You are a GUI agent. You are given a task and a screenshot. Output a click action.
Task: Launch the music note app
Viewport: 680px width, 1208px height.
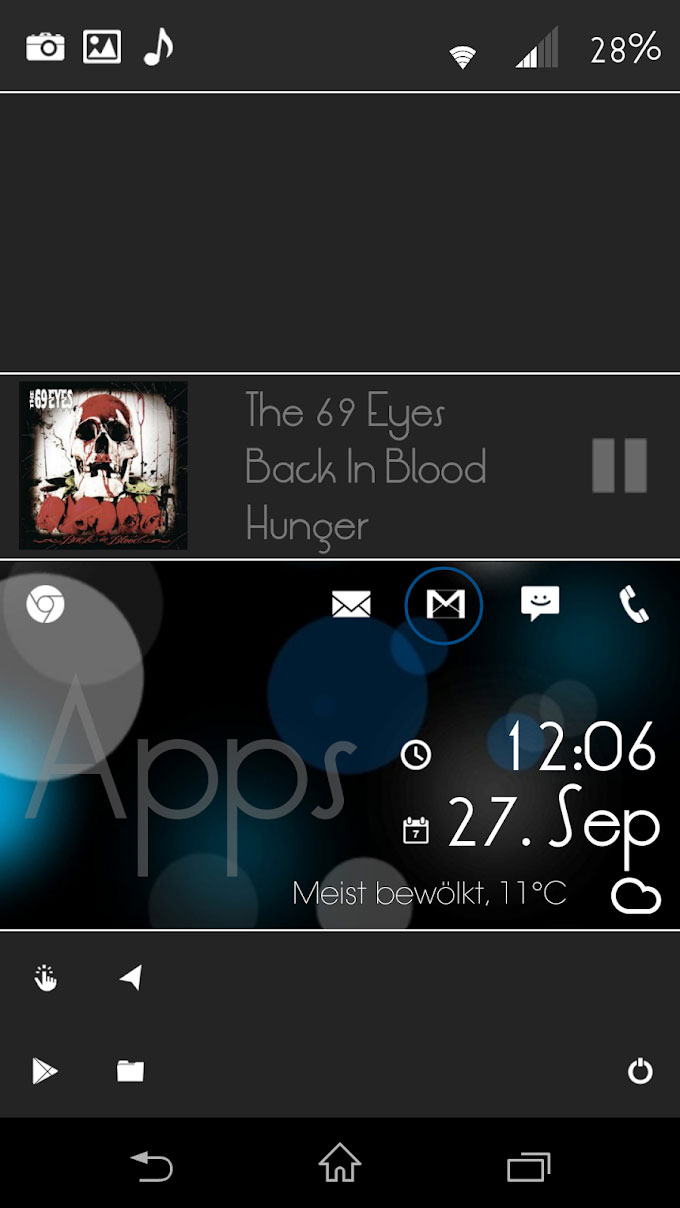point(158,46)
